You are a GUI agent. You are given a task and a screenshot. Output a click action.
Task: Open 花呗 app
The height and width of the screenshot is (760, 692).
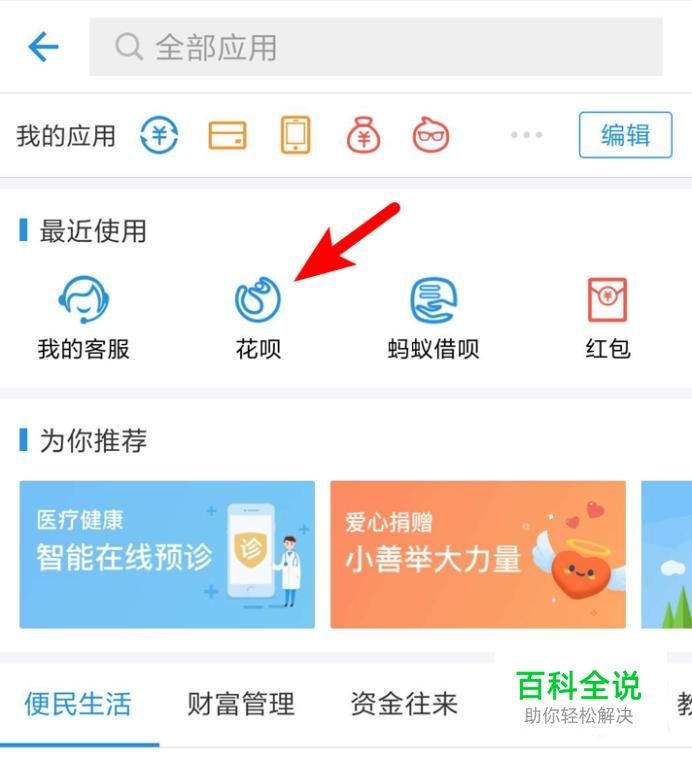(258, 315)
